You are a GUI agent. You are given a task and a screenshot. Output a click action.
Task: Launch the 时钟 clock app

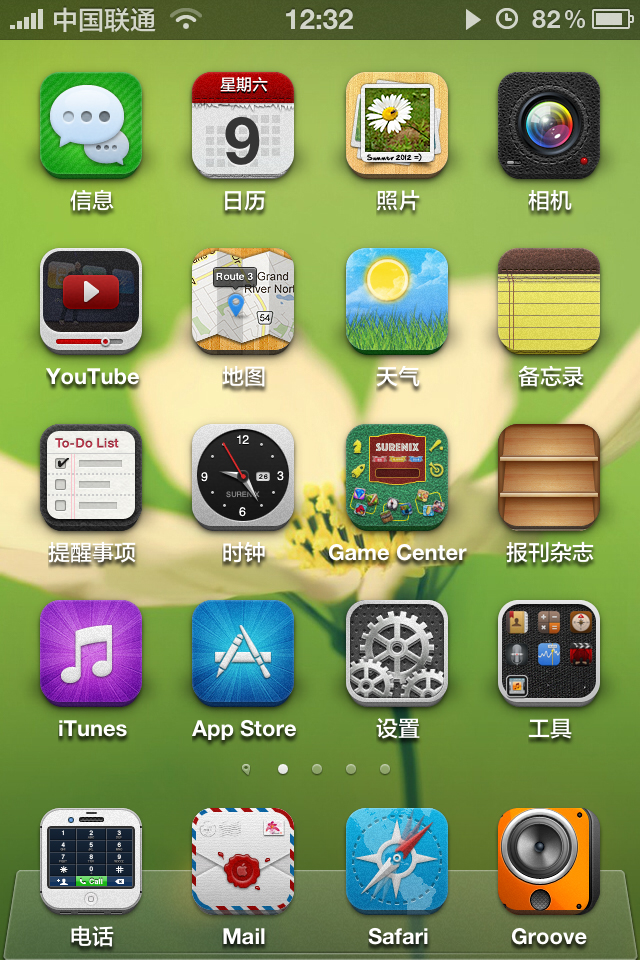[x=243, y=477]
